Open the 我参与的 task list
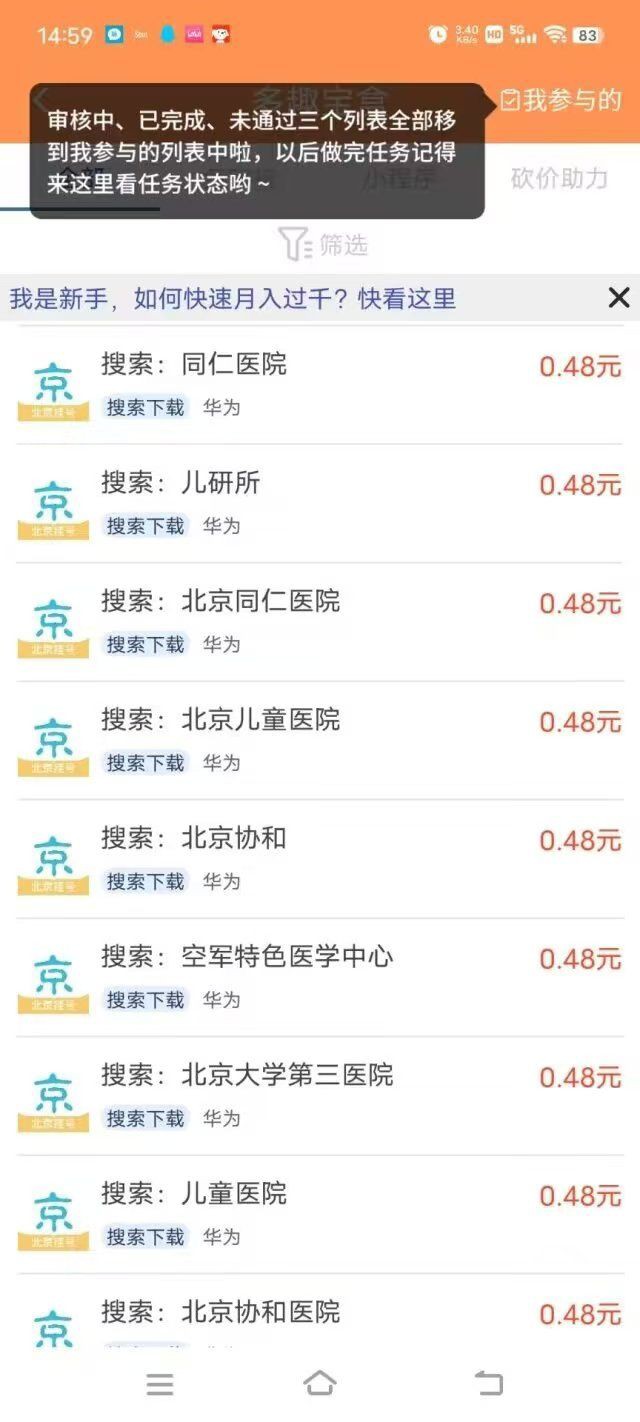 (561, 100)
